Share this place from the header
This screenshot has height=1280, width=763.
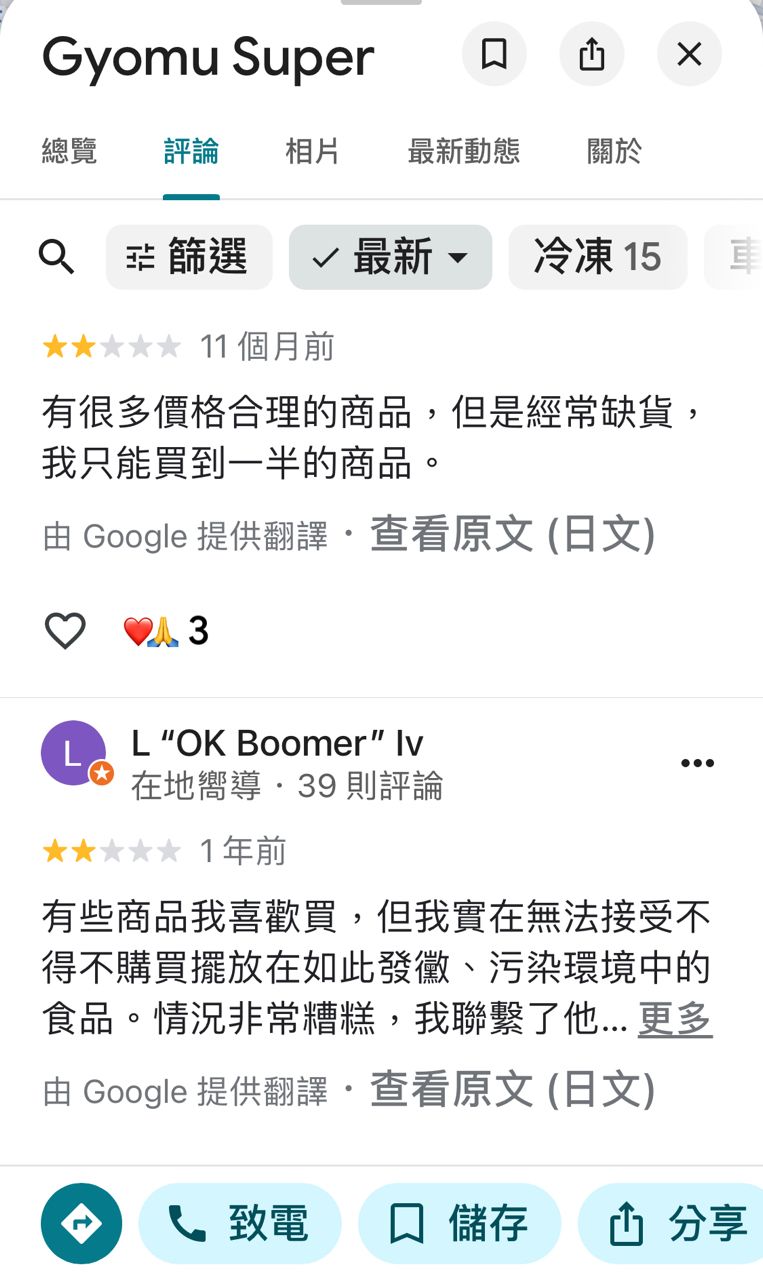pos(591,54)
